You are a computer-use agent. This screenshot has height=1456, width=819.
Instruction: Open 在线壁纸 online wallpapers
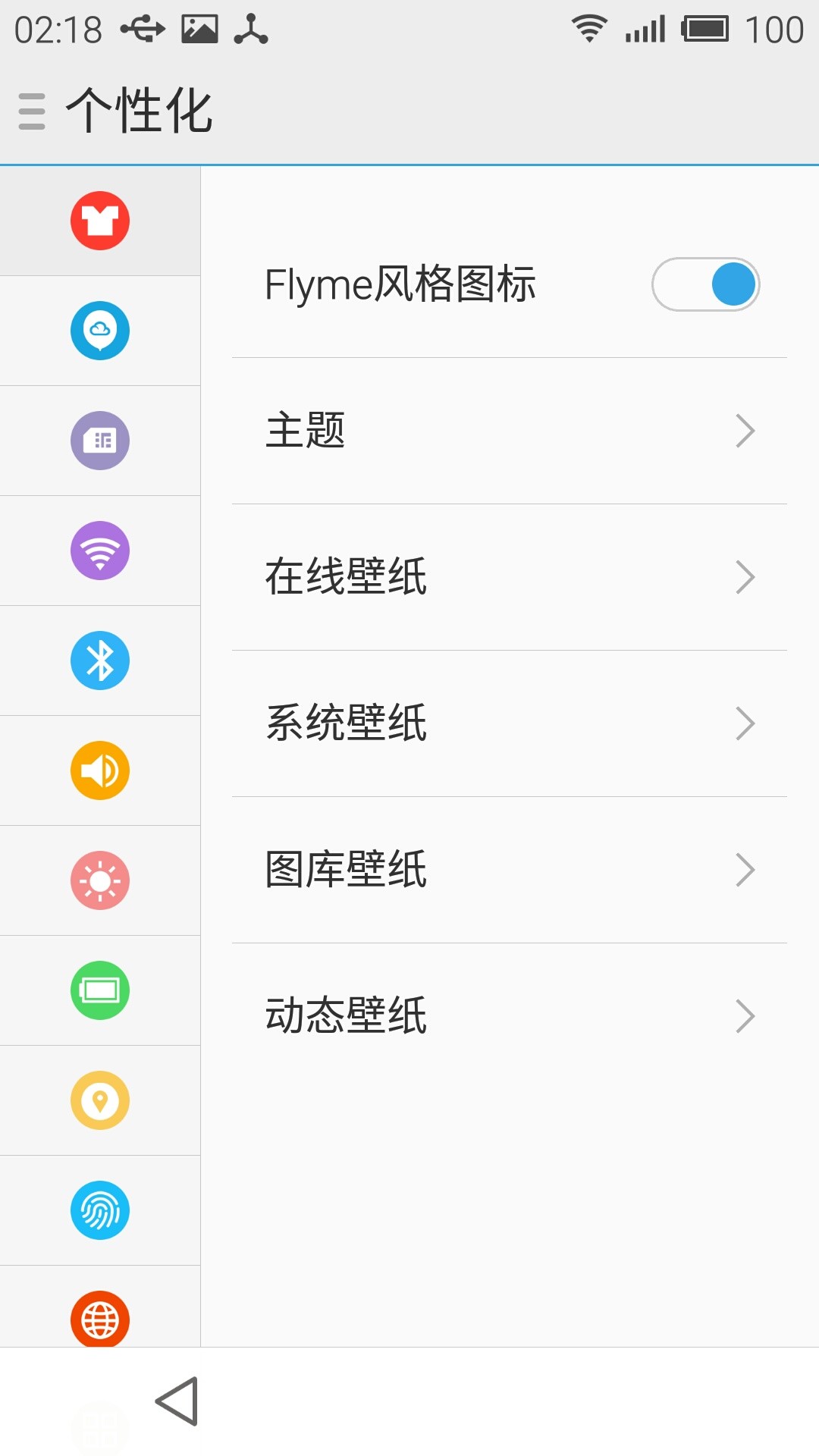coord(509,577)
